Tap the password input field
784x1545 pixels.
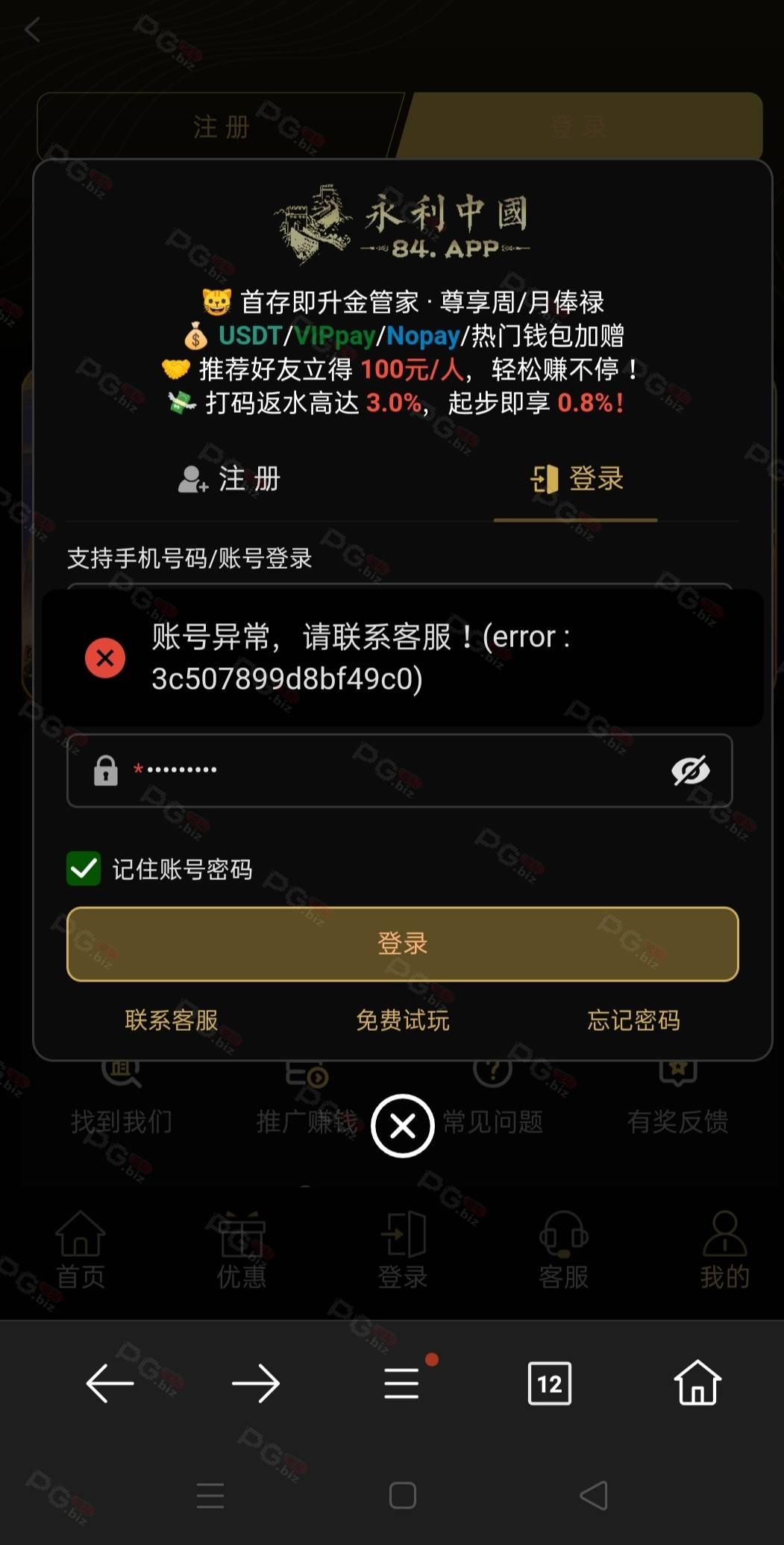[400, 770]
